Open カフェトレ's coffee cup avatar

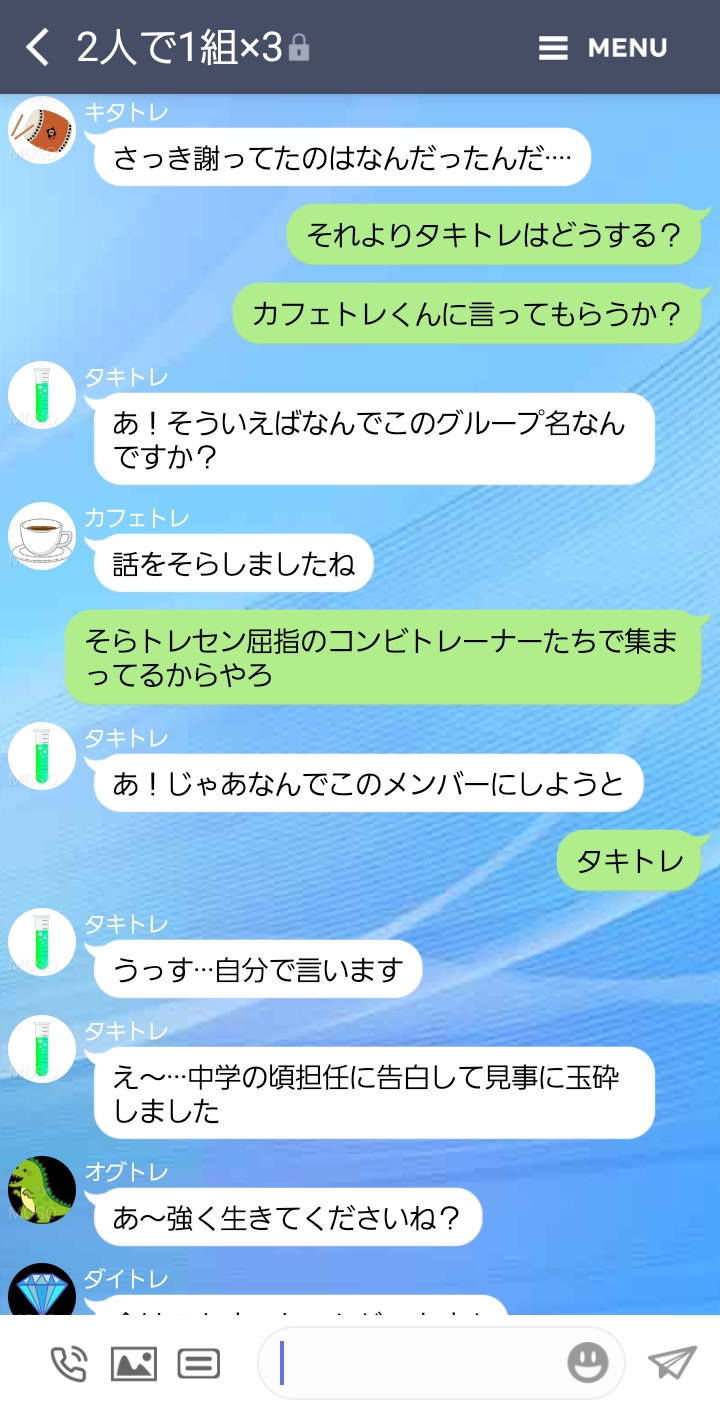(x=42, y=536)
